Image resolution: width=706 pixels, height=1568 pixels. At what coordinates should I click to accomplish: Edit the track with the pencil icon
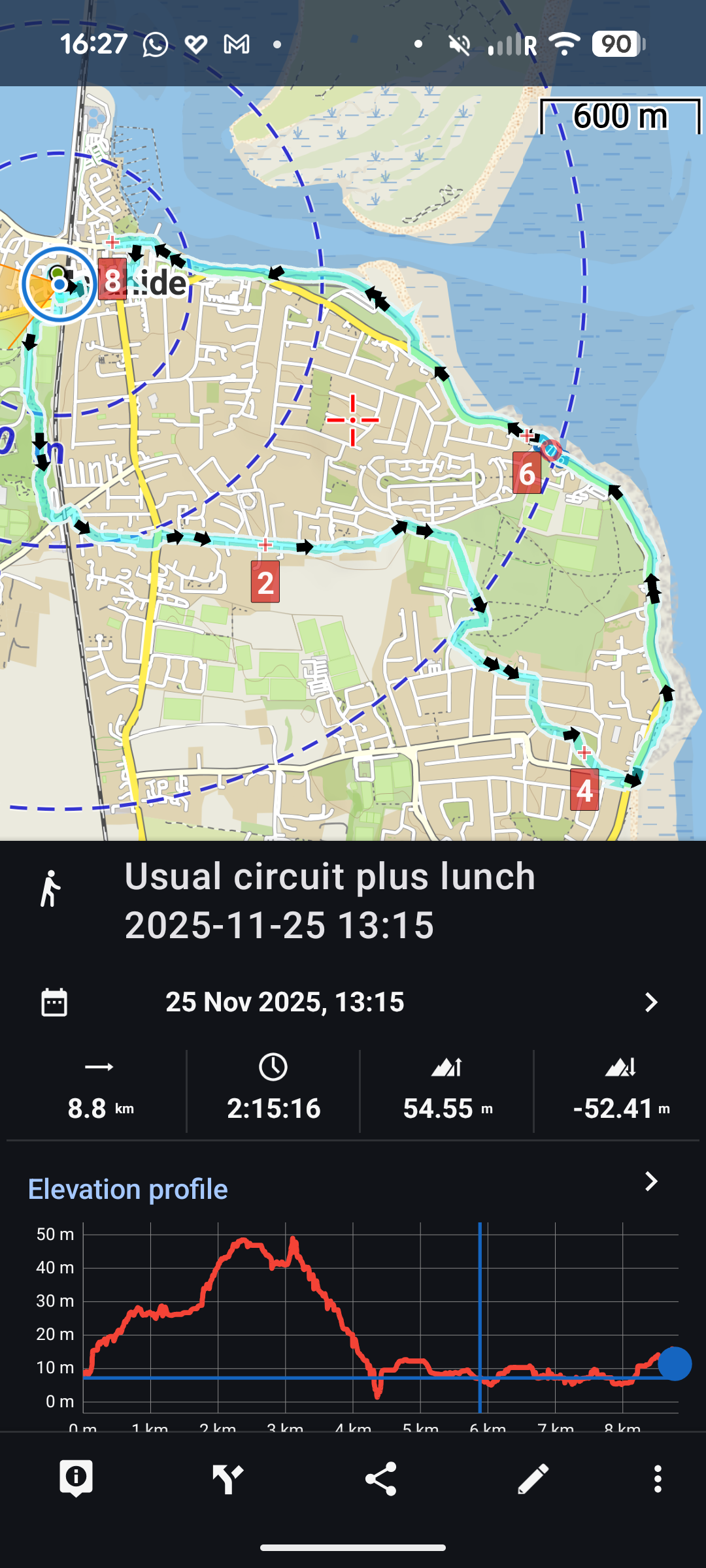tap(533, 1478)
